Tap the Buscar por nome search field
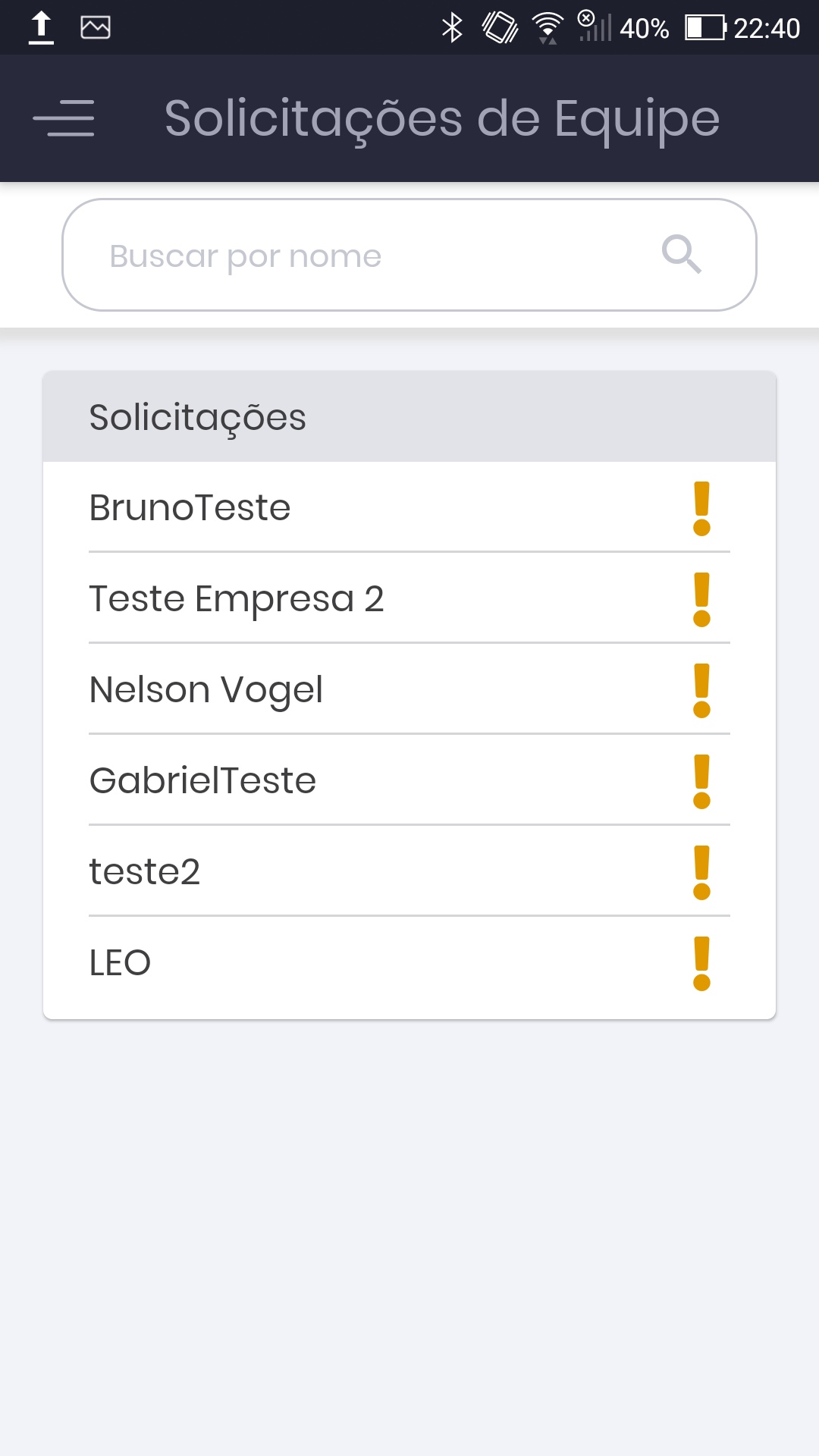 pyautogui.click(x=409, y=255)
